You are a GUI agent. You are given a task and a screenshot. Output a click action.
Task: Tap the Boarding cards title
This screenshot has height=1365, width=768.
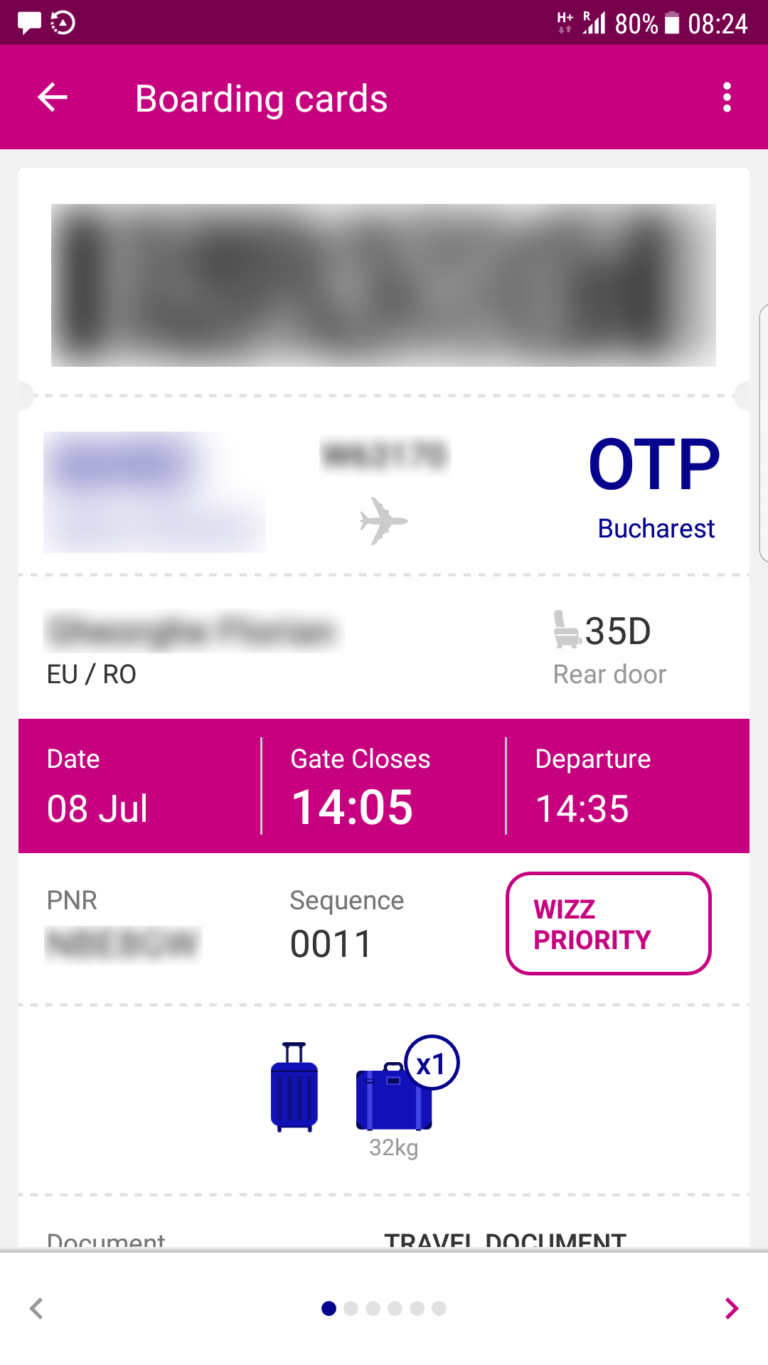[x=261, y=97]
